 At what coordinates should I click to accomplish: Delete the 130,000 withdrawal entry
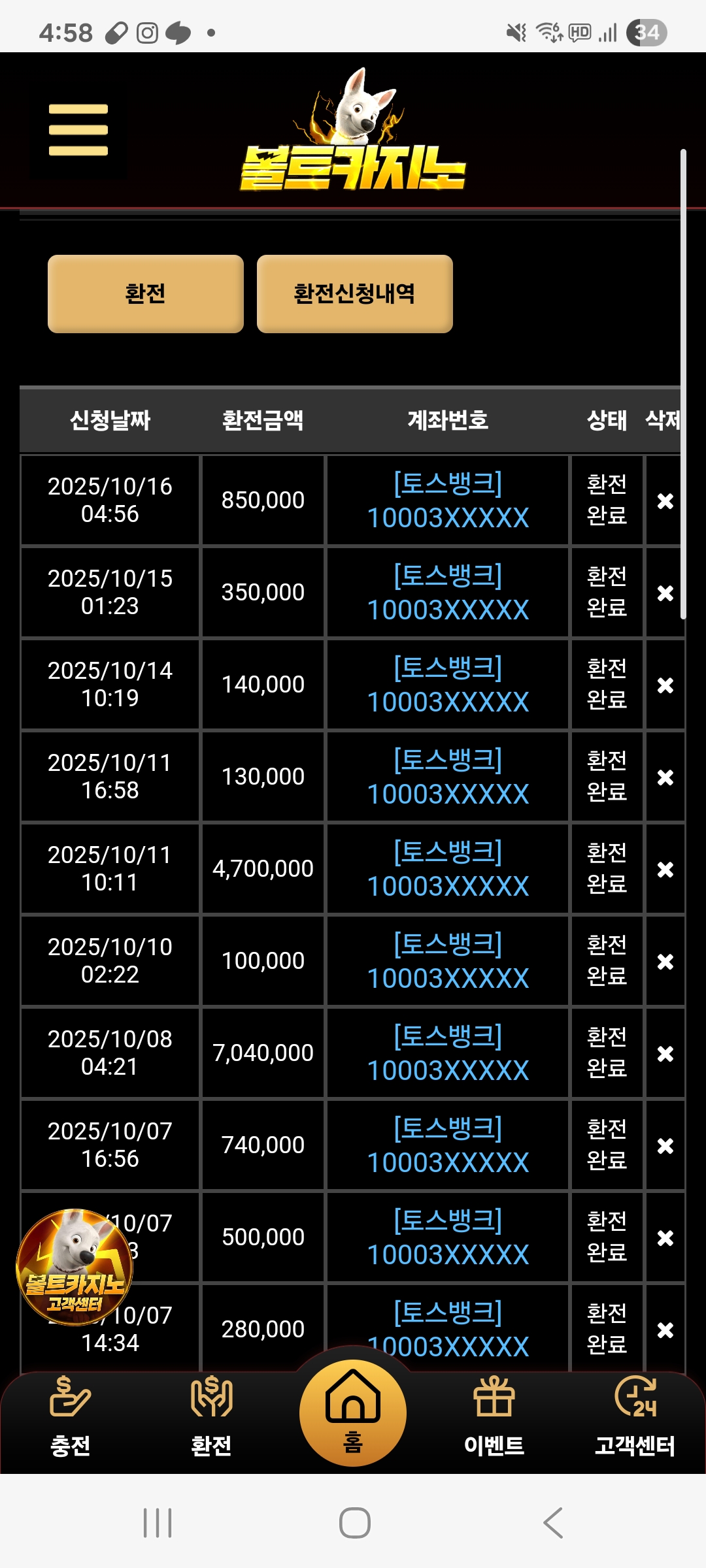[x=665, y=777]
